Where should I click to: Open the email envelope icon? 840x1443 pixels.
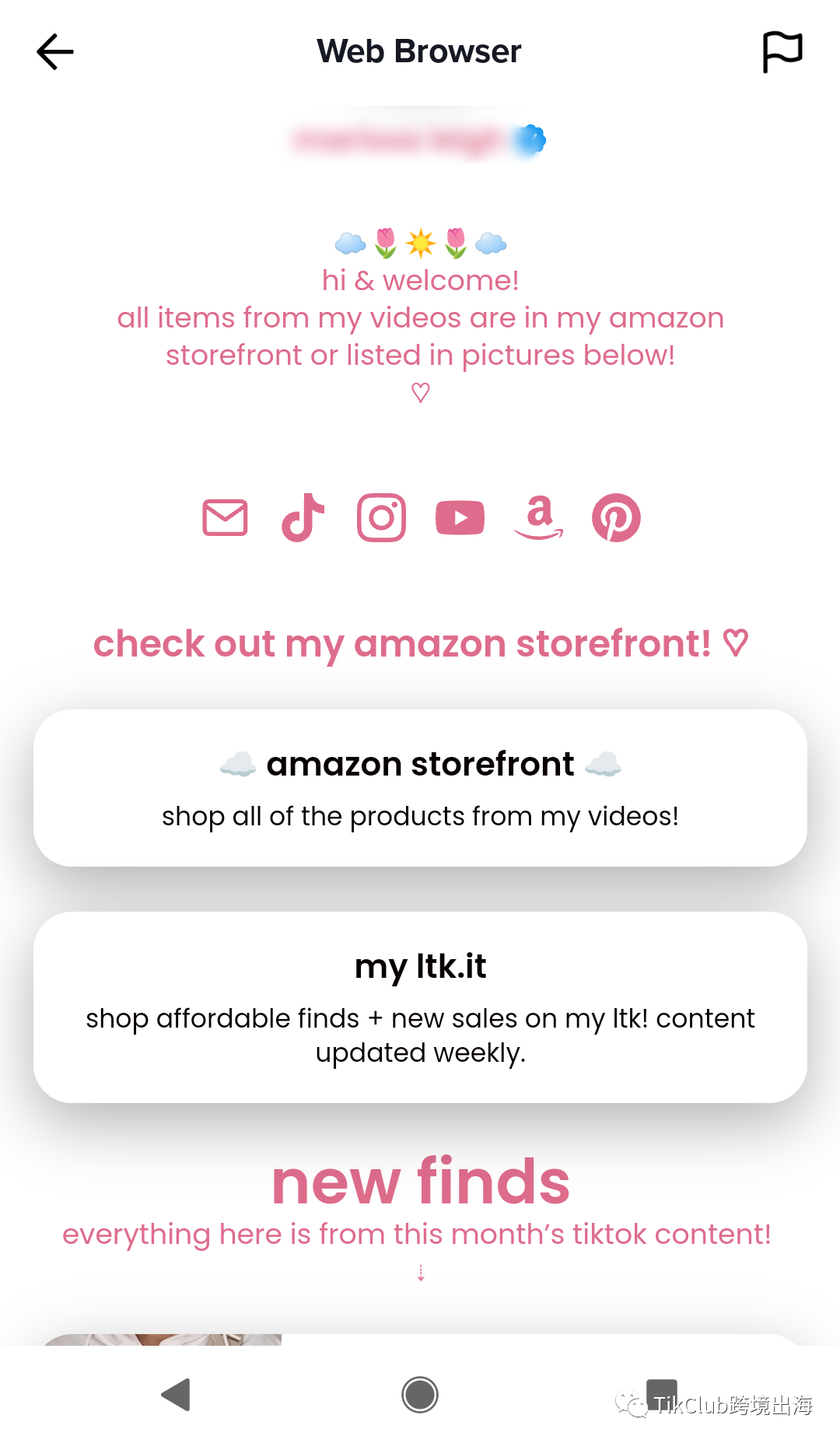(226, 517)
